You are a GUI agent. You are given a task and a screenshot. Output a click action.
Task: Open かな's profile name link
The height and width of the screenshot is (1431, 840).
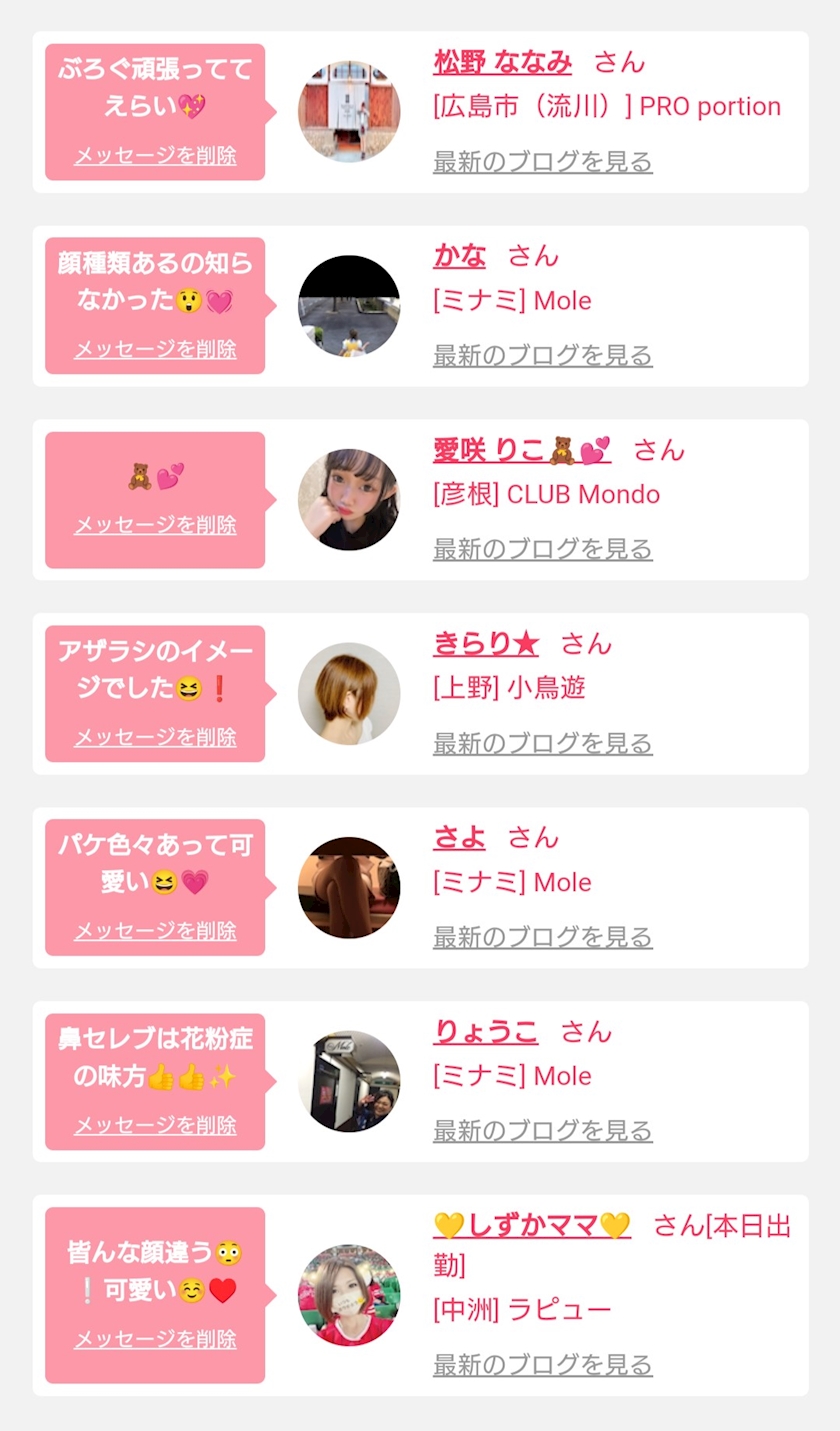pyautogui.click(x=459, y=256)
